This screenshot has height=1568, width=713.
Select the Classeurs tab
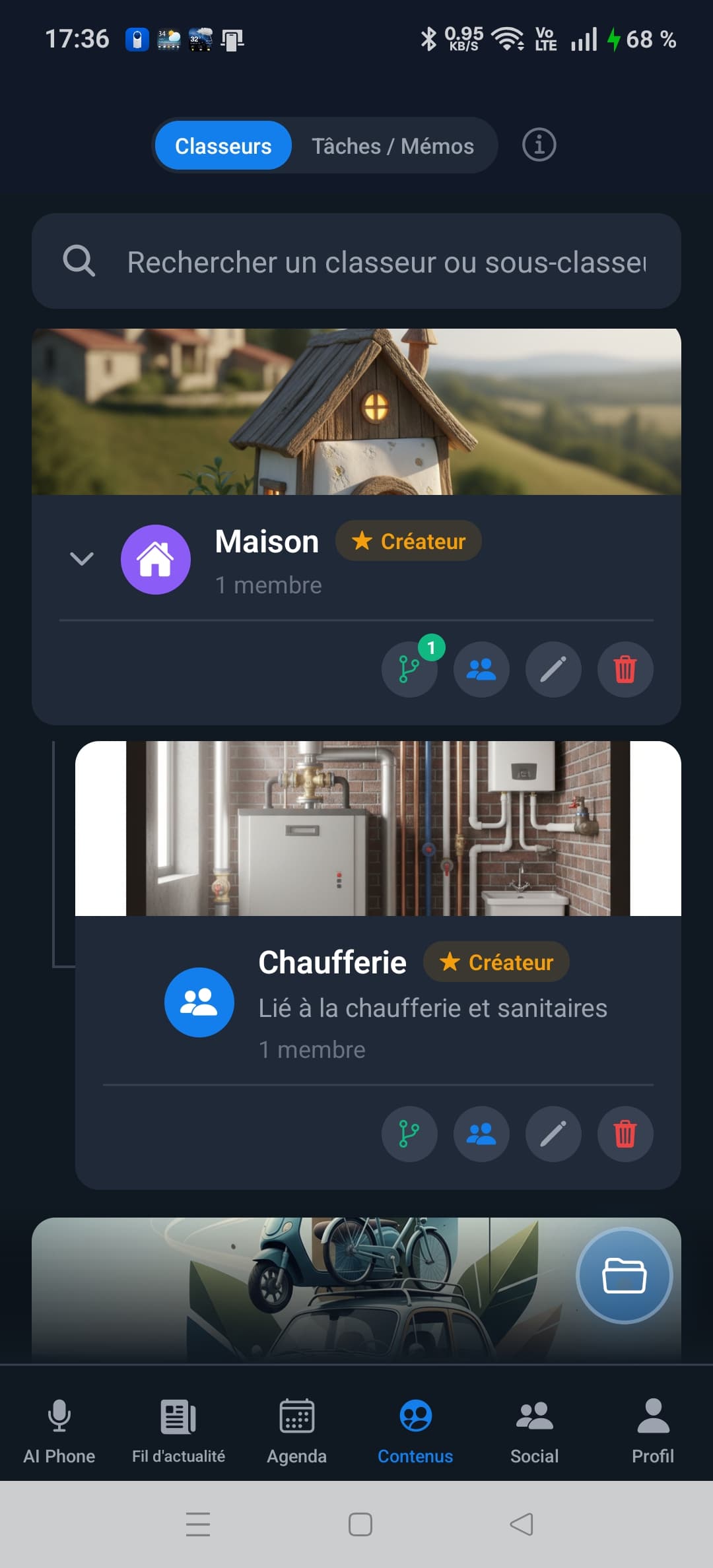coord(222,145)
